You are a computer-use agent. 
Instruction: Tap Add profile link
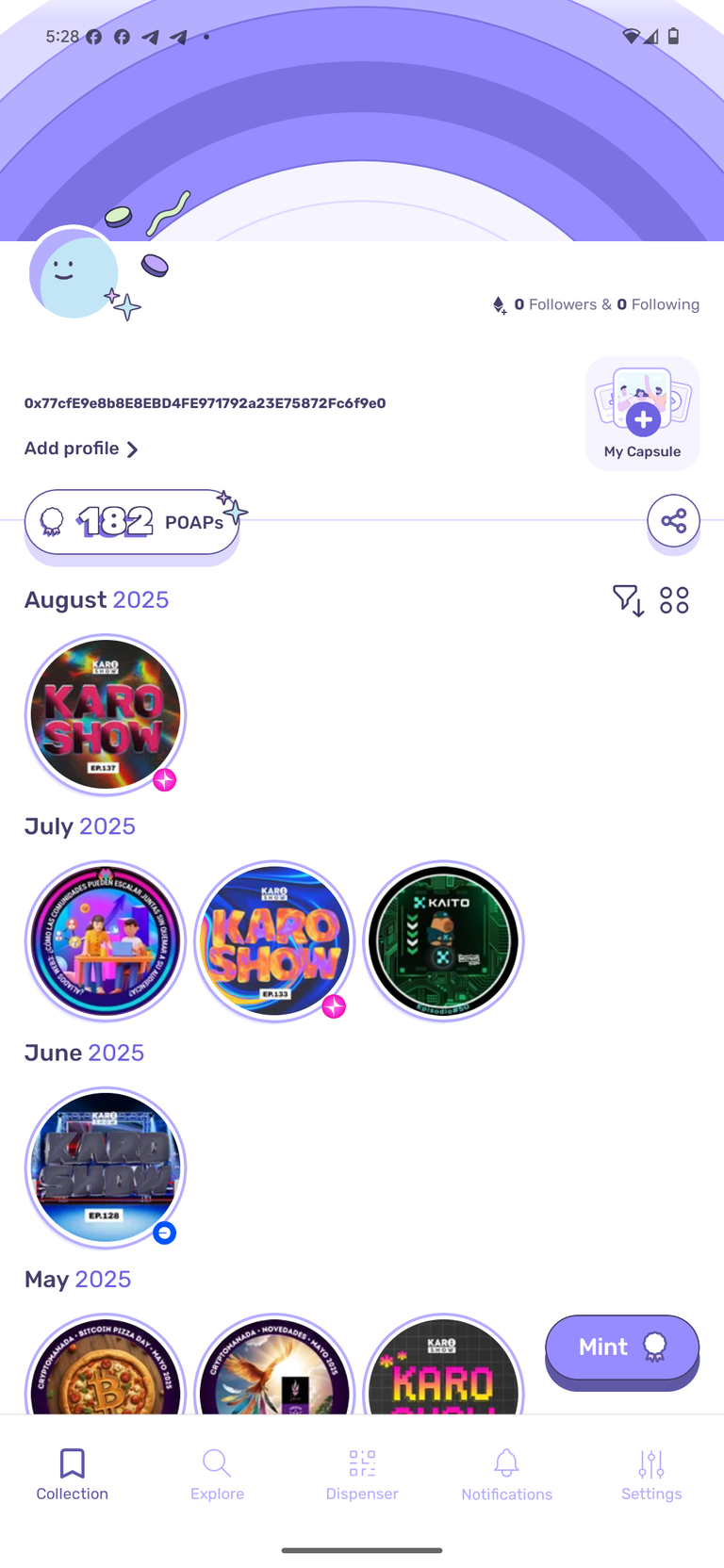81,449
